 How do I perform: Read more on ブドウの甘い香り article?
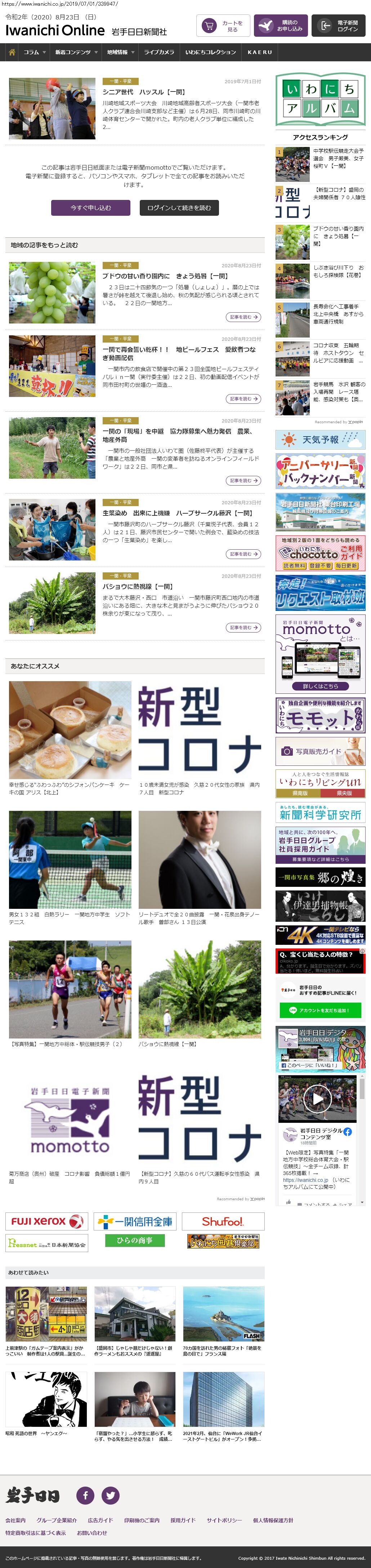244,317
